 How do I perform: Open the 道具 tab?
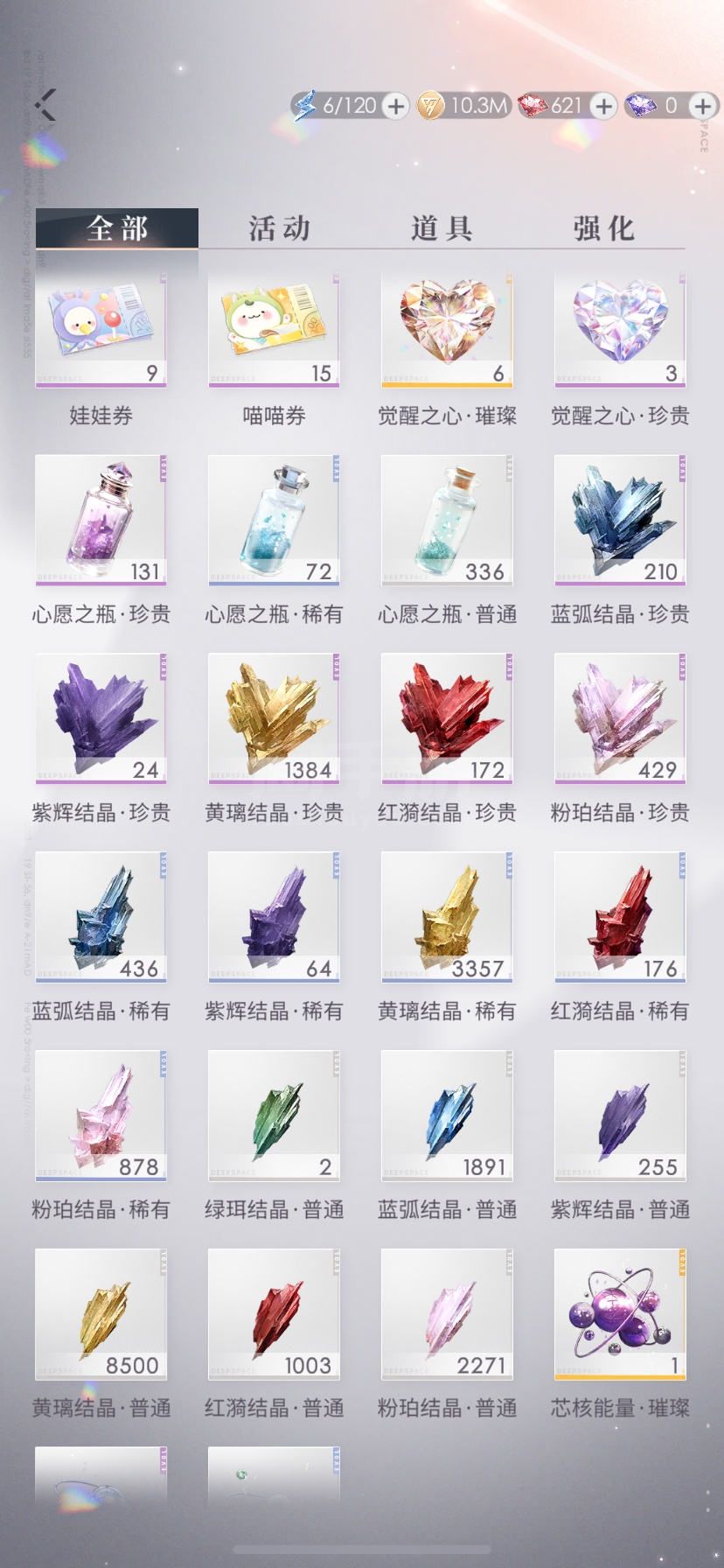442,228
